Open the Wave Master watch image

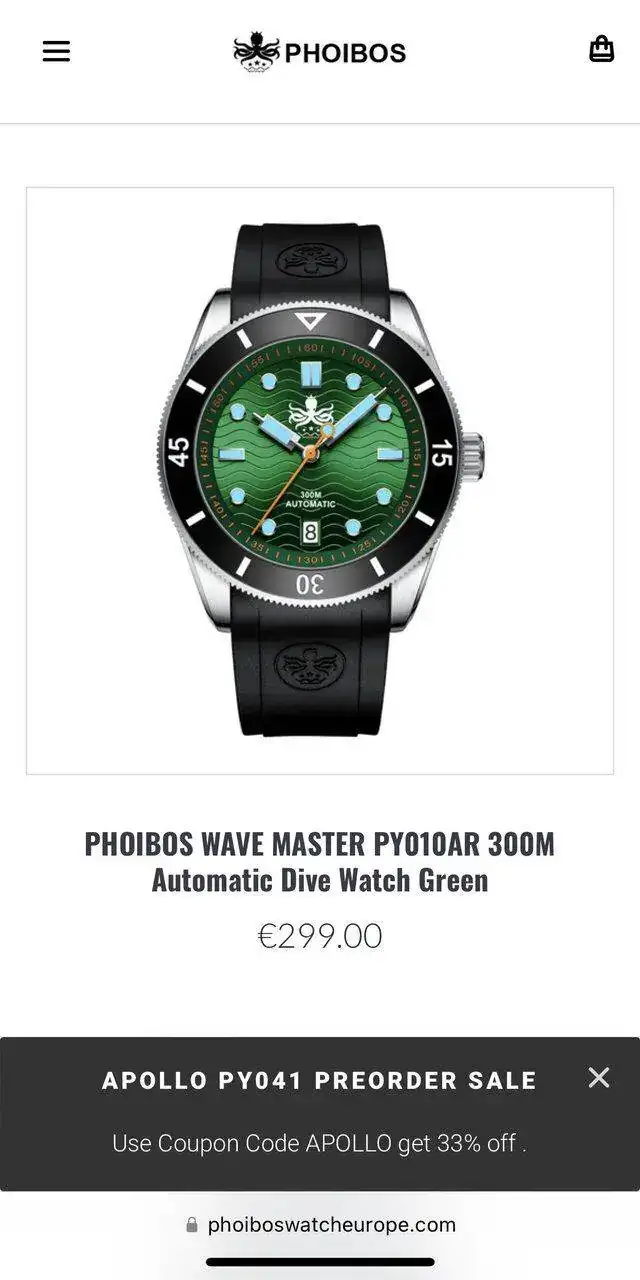coord(320,480)
